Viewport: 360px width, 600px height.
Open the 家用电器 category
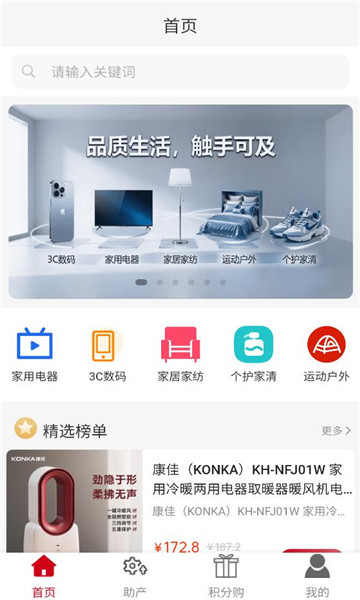pyautogui.click(x=34, y=354)
